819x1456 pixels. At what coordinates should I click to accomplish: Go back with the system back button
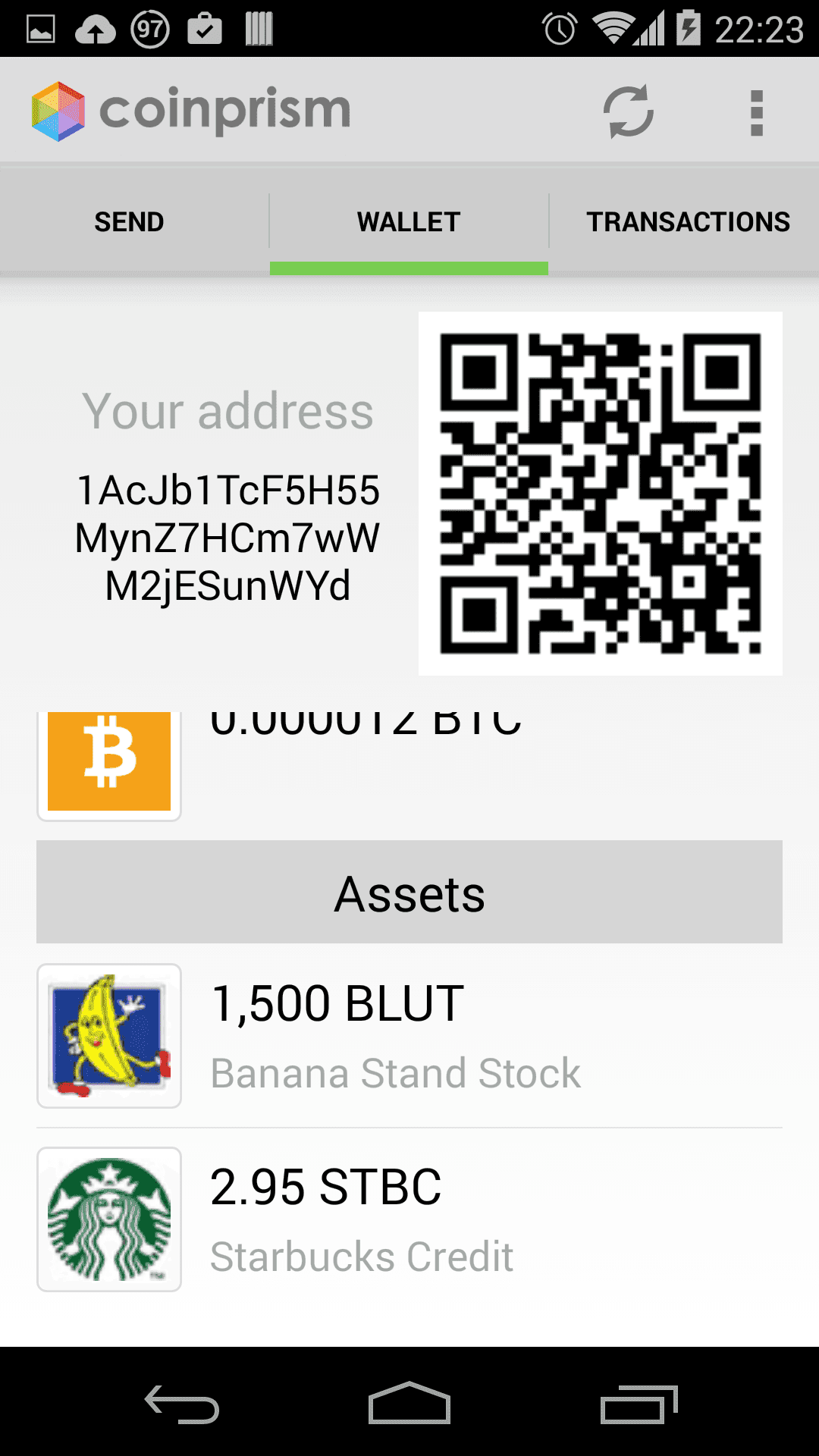click(182, 1404)
